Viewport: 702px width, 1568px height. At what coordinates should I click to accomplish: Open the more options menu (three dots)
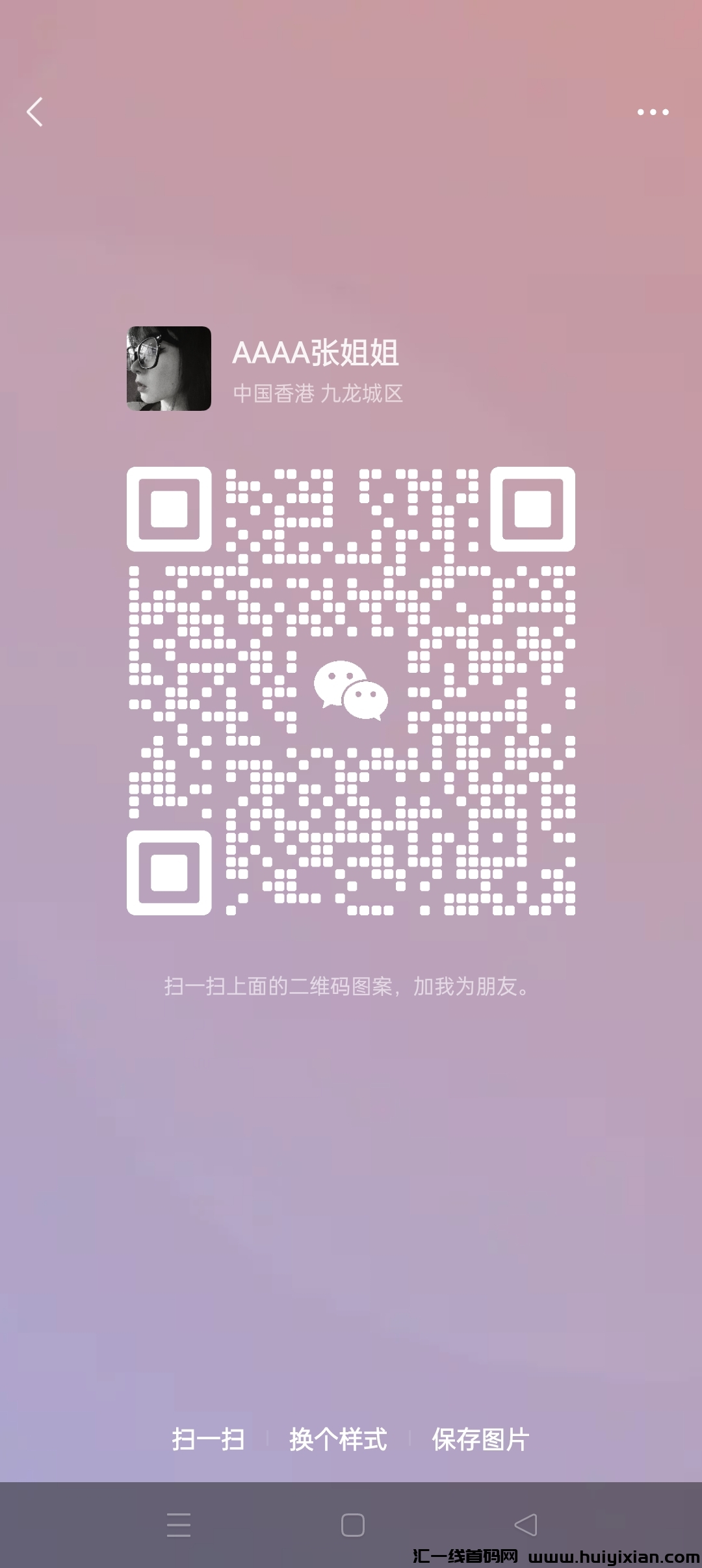click(x=653, y=112)
